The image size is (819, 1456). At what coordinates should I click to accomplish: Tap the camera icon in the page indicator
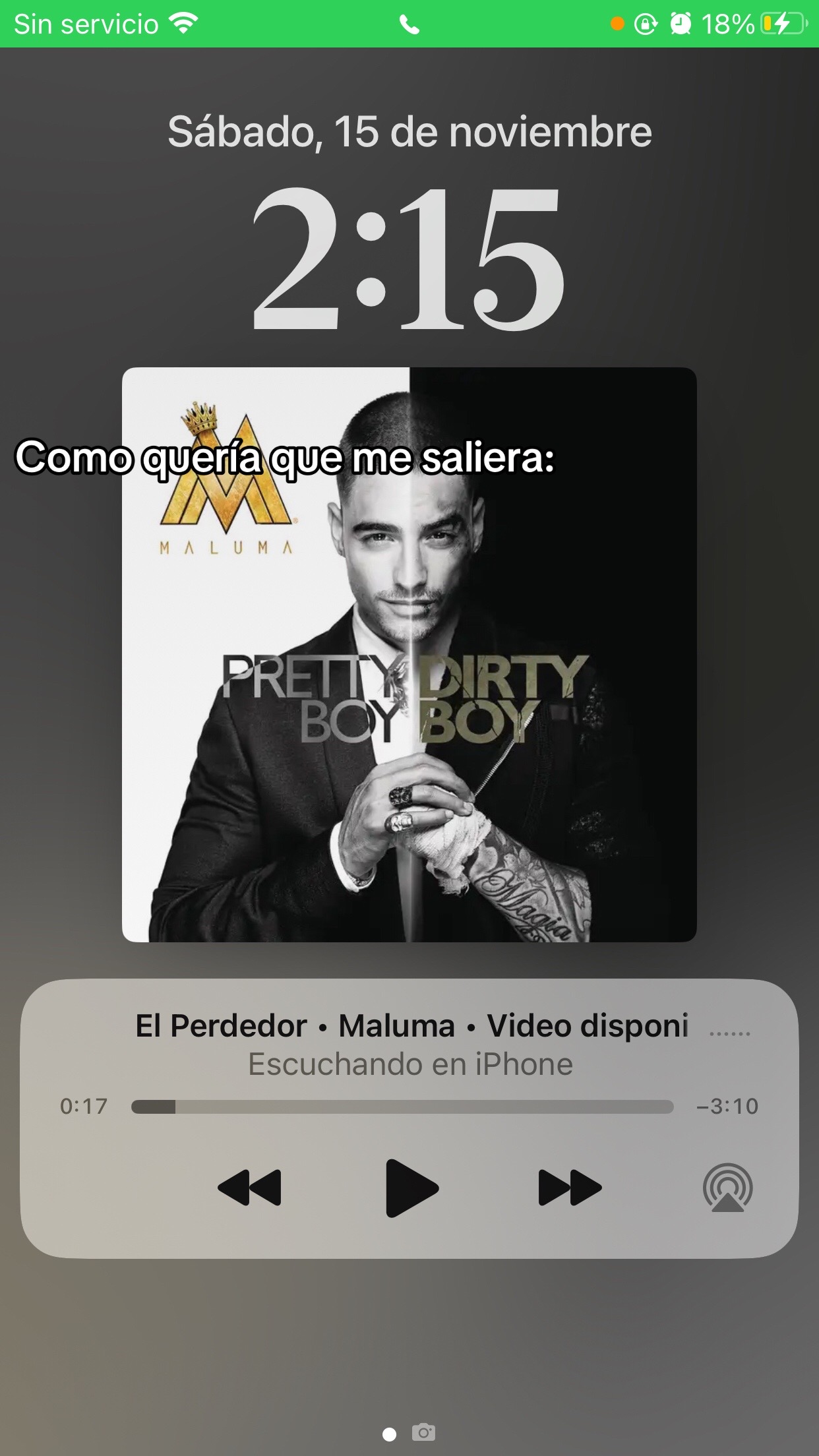[423, 1432]
